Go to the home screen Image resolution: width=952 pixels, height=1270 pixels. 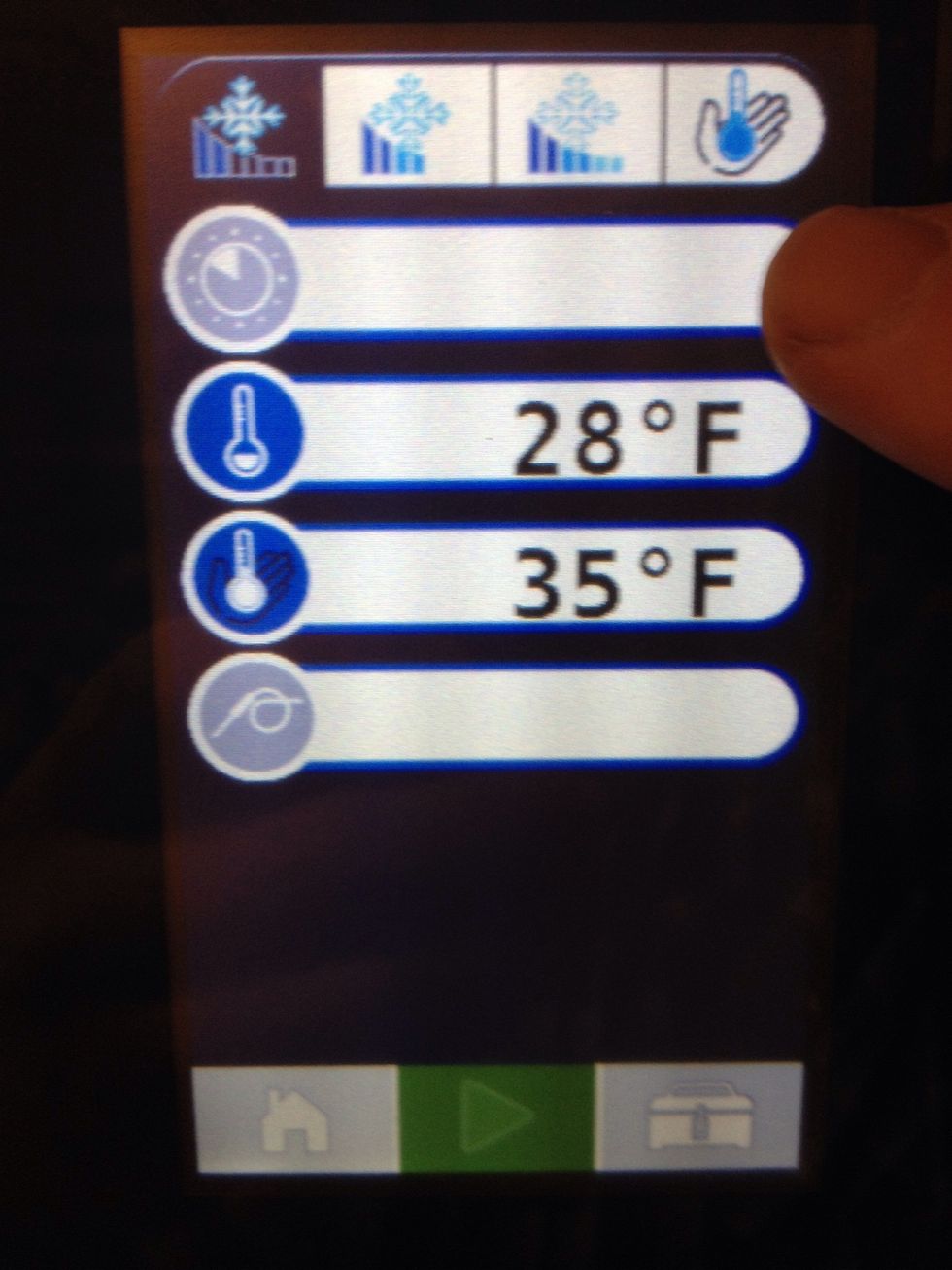pos(297,1117)
